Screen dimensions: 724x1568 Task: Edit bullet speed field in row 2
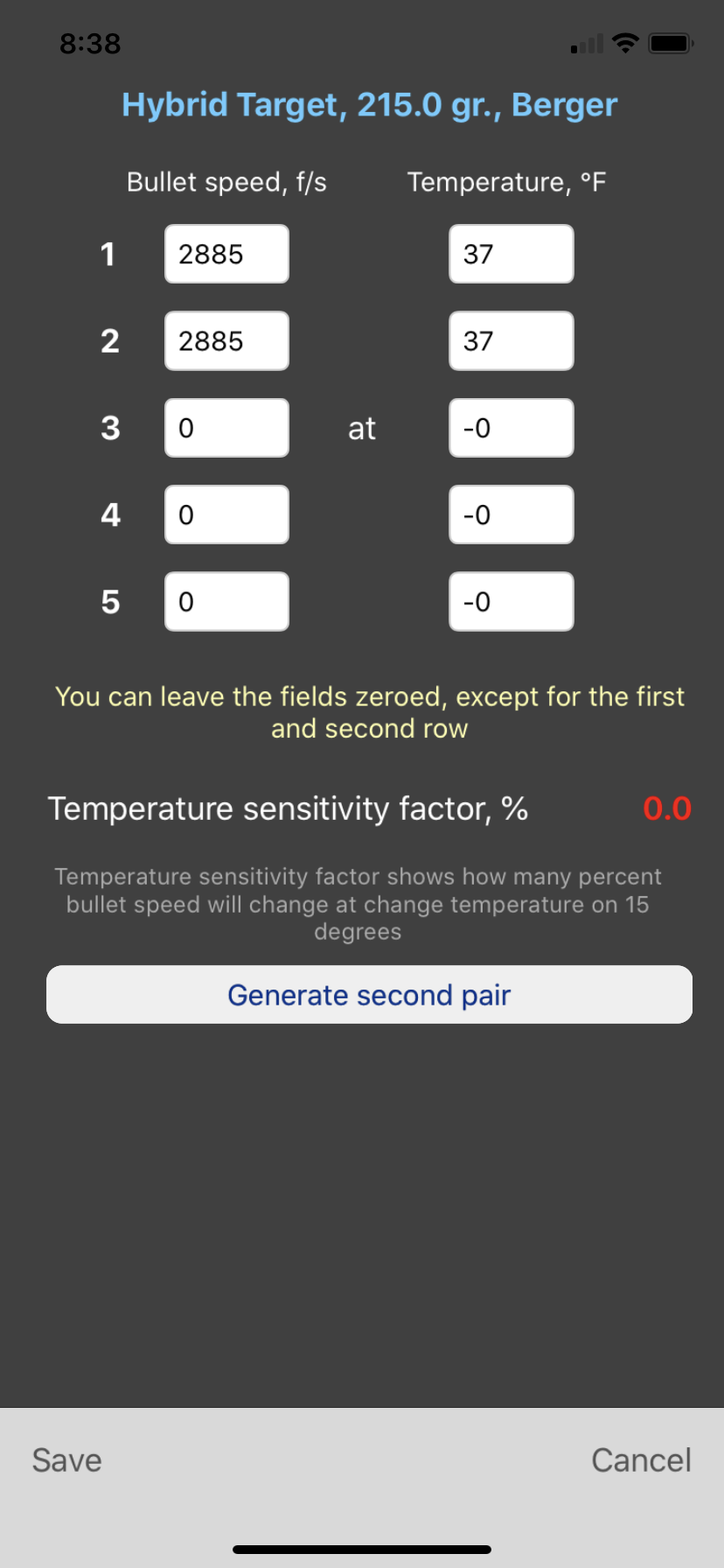click(x=226, y=340)
